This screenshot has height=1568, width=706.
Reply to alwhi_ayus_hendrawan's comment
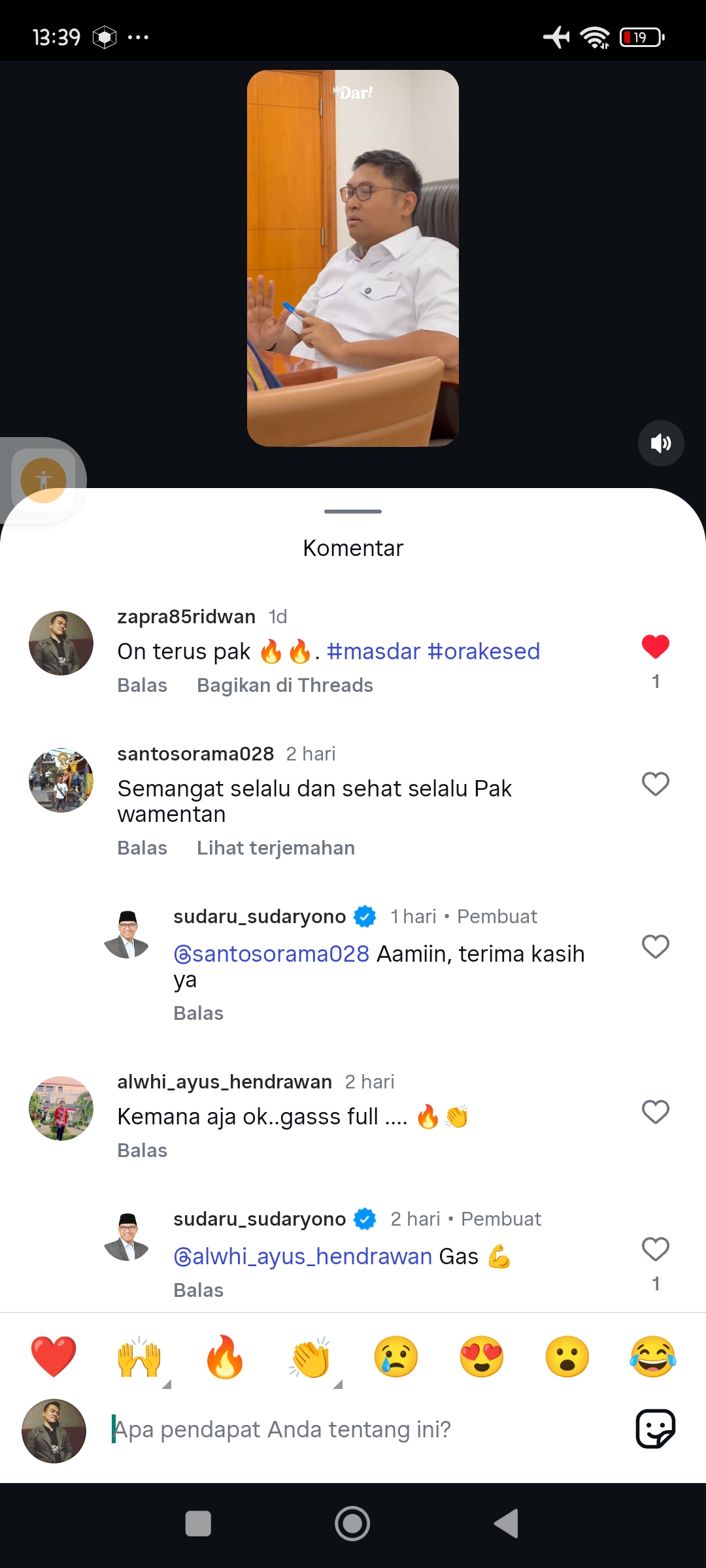(142, 1151)
